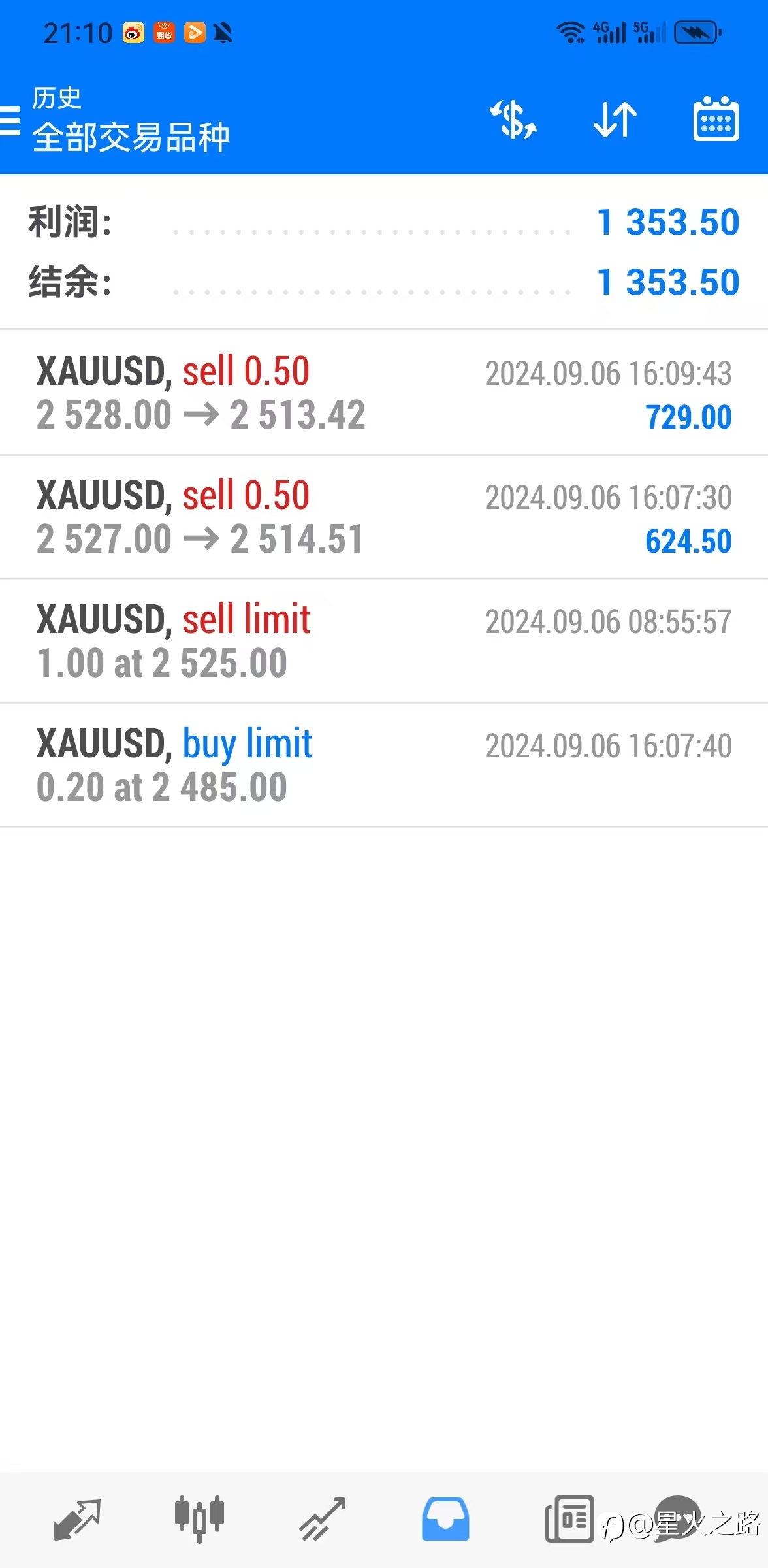Switch to the news tab
Viewport: 768px width, 1568px height.
coord(569,1519)
